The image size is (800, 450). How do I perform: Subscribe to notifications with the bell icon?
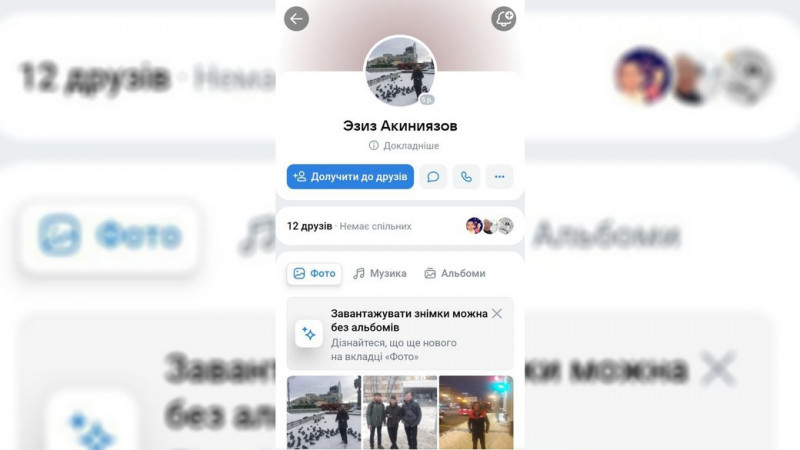pos(503,19)
